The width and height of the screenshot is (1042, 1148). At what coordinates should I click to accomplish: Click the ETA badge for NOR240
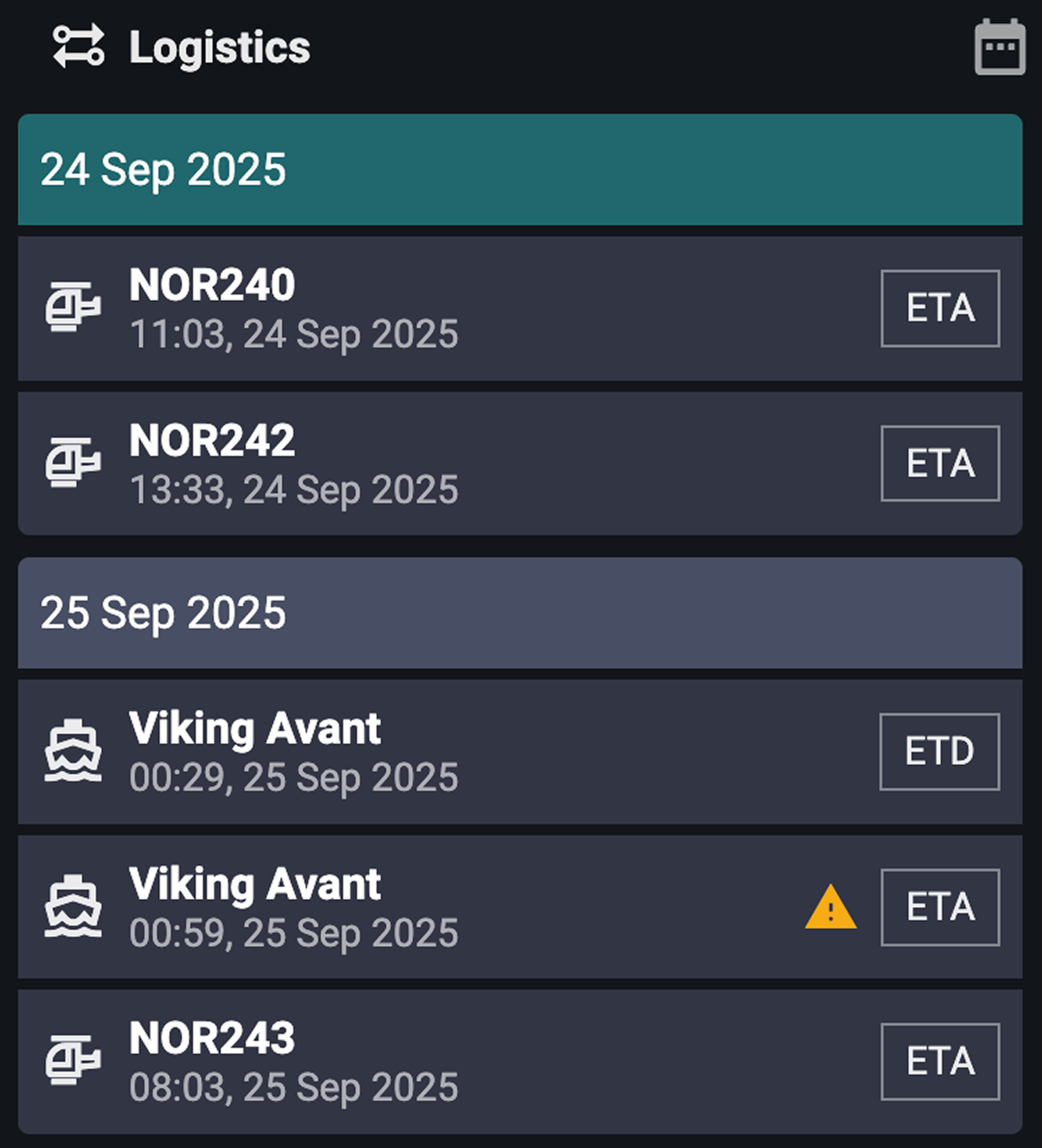941,308
